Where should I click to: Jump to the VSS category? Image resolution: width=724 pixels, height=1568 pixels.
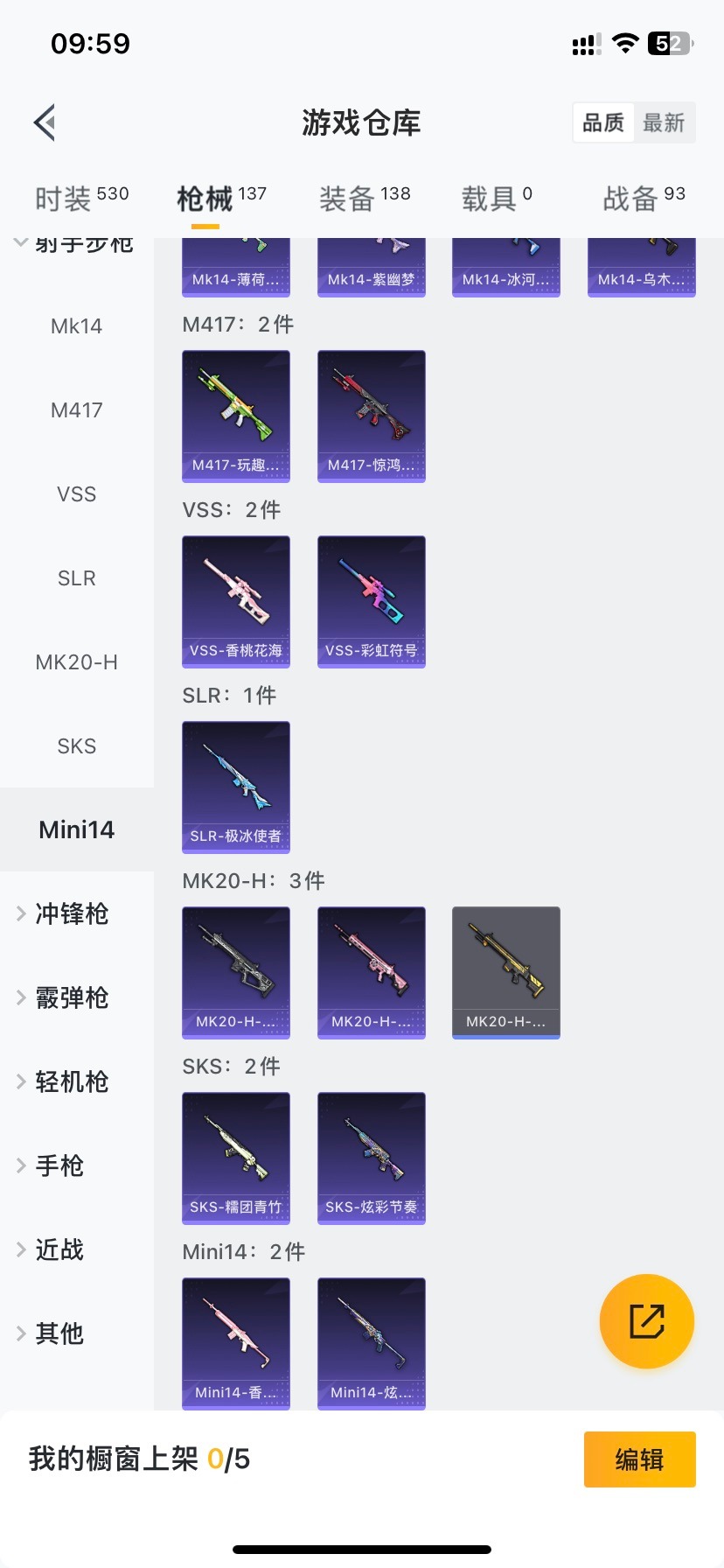click(77, 494)
